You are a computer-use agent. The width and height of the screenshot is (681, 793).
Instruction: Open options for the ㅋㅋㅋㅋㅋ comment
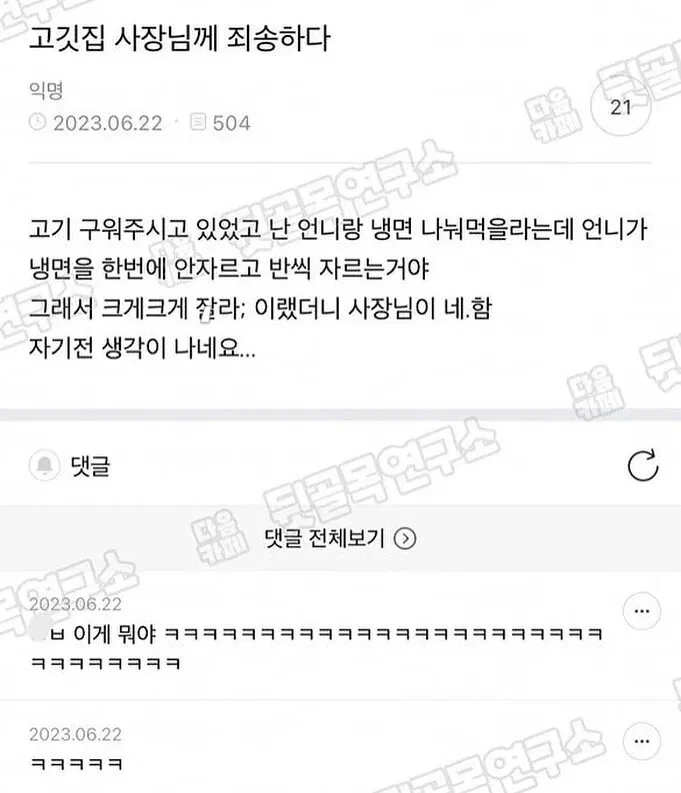coord(642,741)
